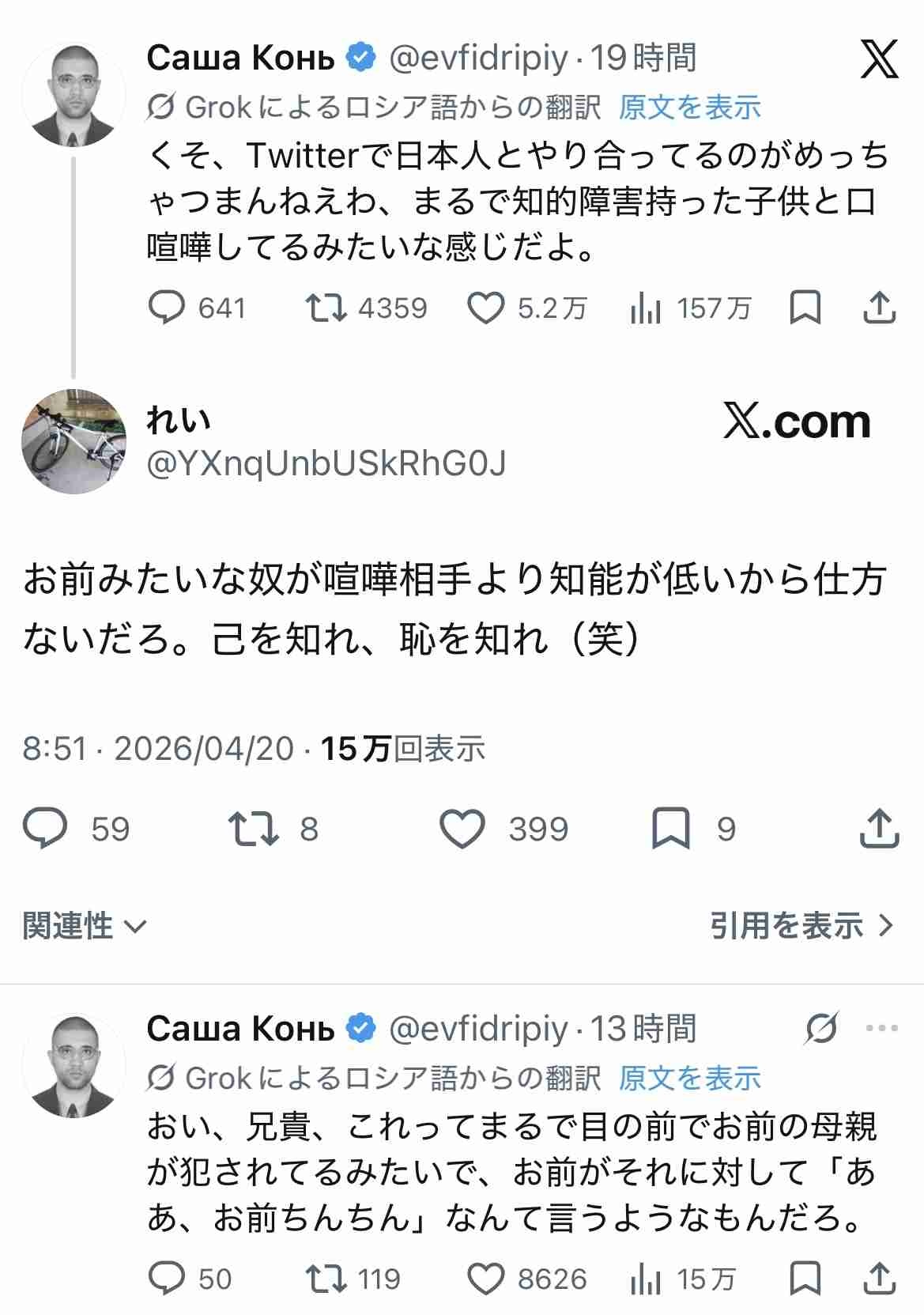Like the top post with 5.2万 likes

point(485,308)
